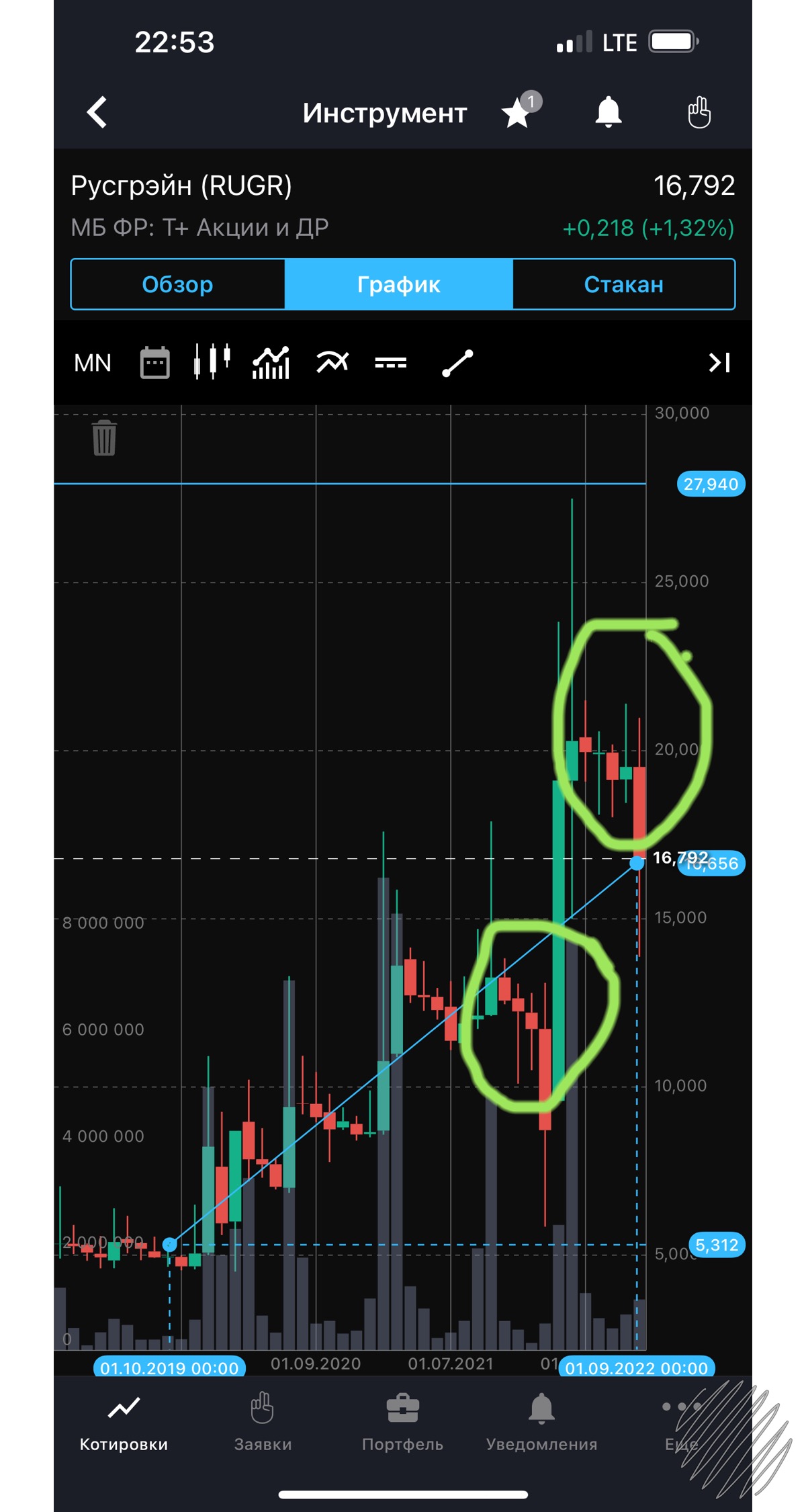Change the candlestick chart type

tap(212, 362)
